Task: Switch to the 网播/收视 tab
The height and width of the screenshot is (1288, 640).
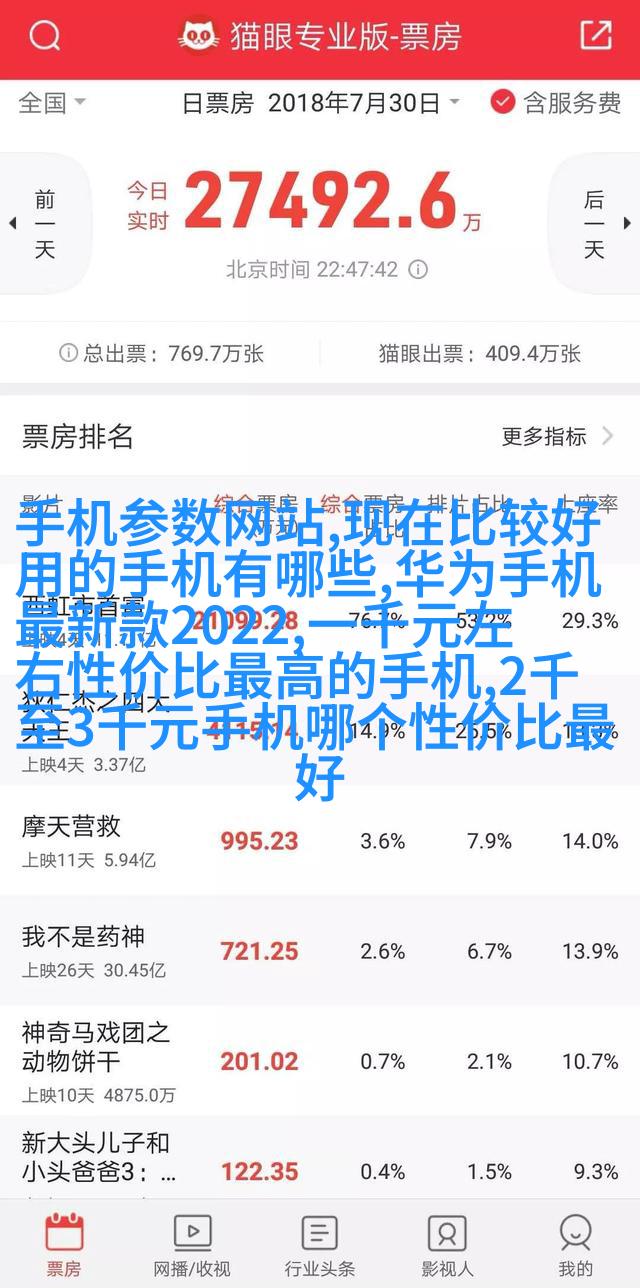Action: (x=192, y=1241)
